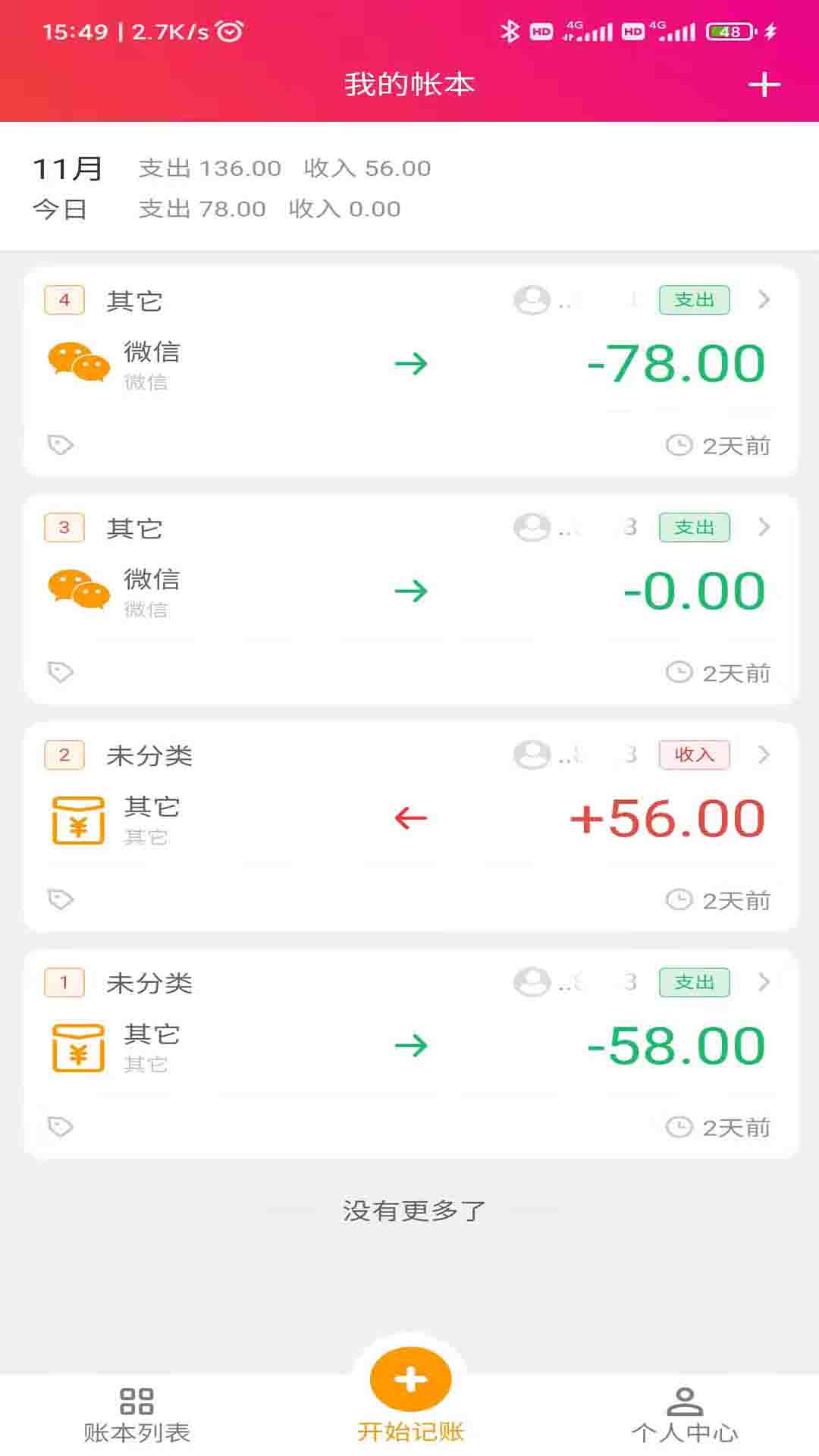The height and width of the screenshot is (1456, 819).
Task: Open the +56.00 income record
Action: point(410,827)
